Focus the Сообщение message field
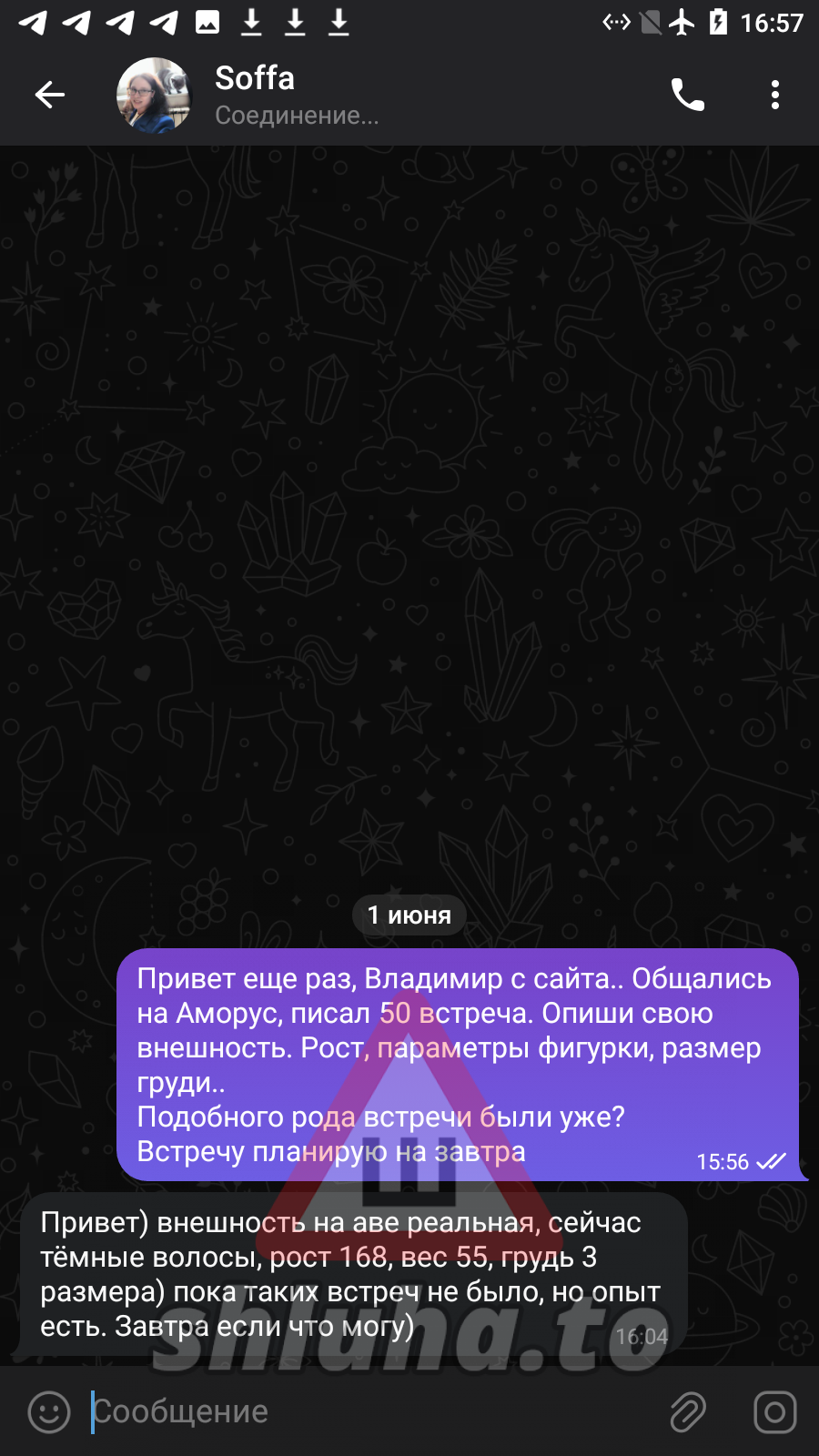Screen dimensions: 819x1456 (x=364, y=1412)
